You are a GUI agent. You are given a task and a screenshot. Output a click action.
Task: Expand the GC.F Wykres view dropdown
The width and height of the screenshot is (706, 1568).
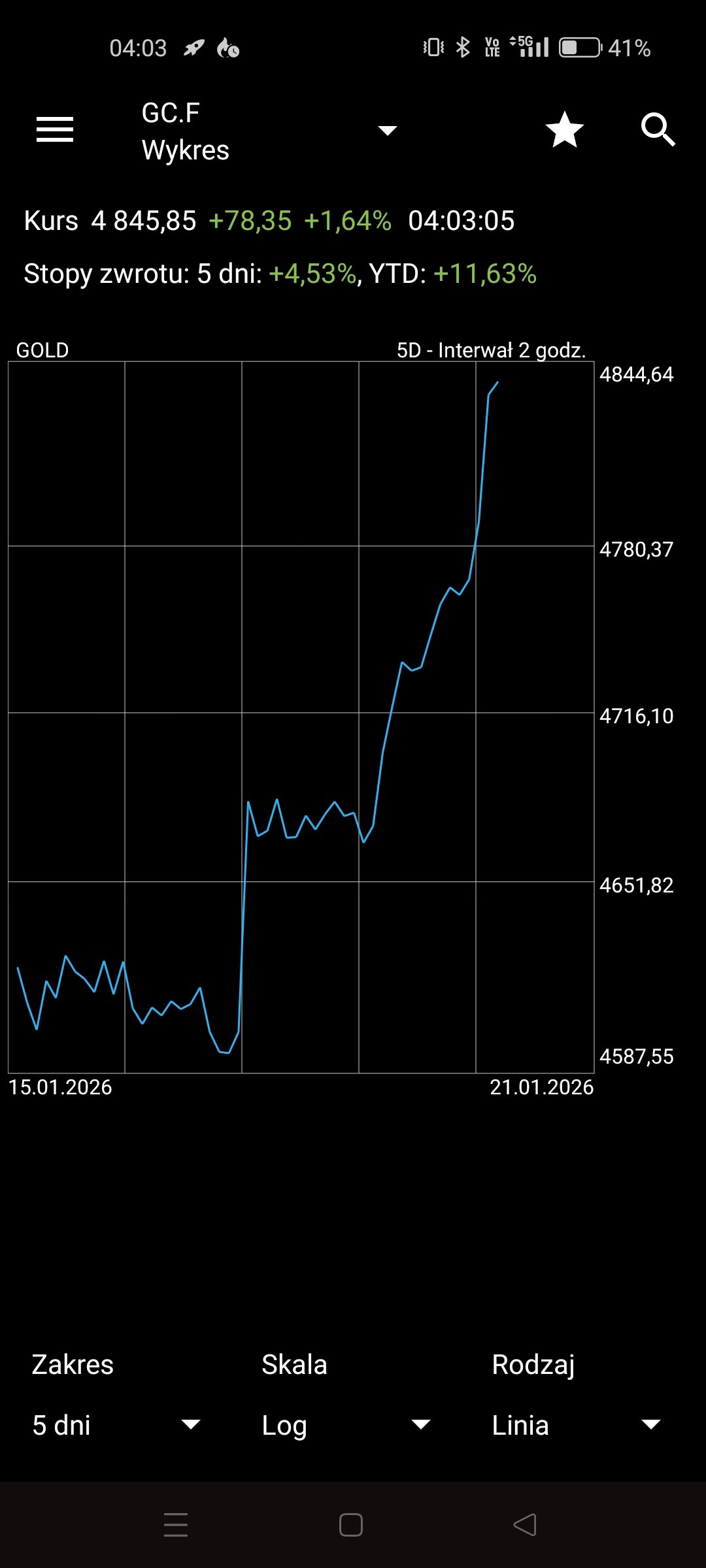(387, 131)
